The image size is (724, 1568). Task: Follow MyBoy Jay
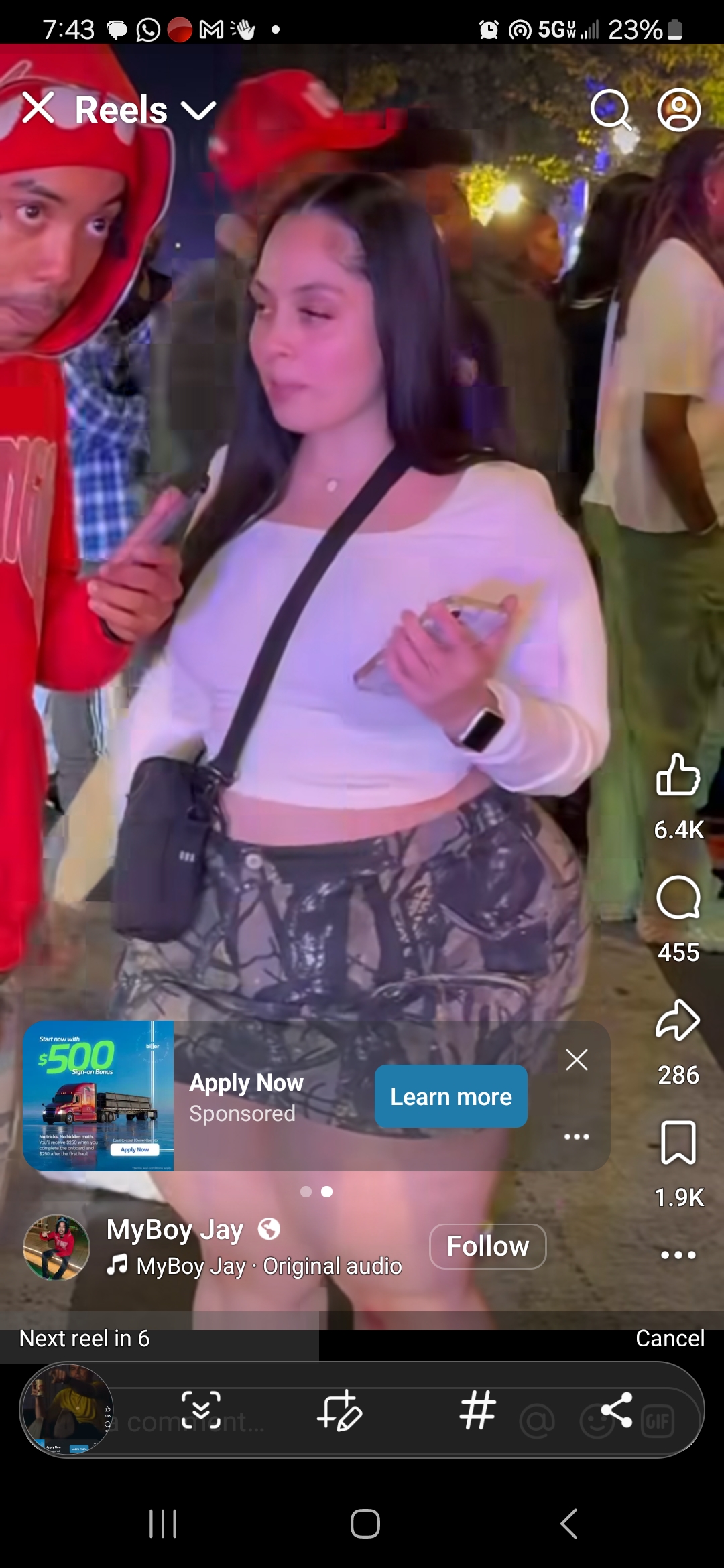click(x=487, y=1246)
